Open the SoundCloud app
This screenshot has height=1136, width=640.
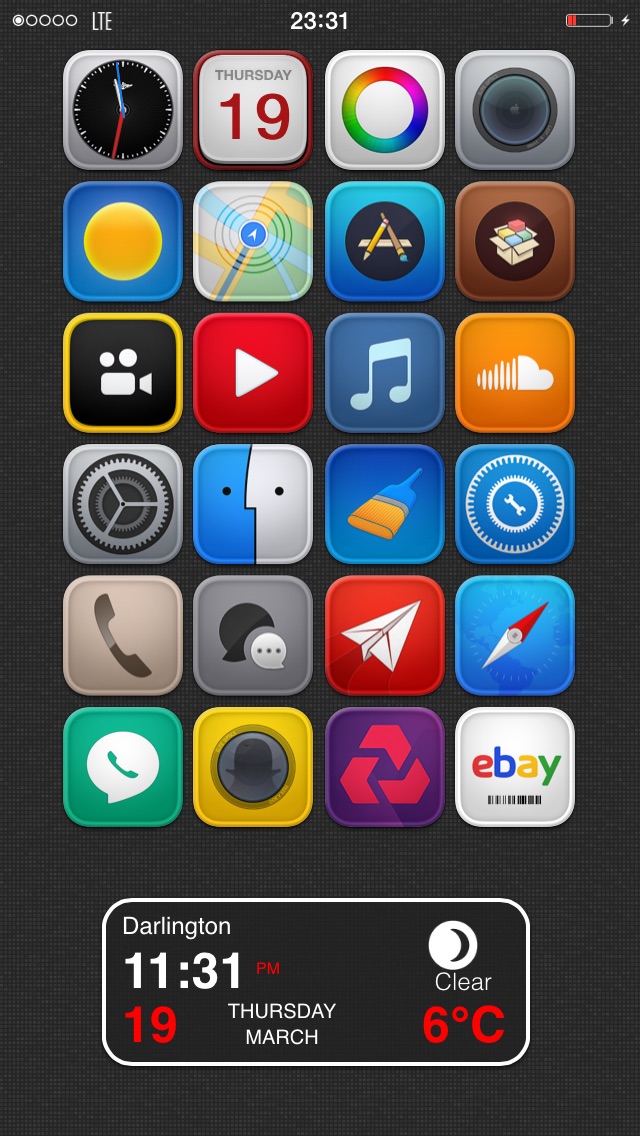(515, 372)
